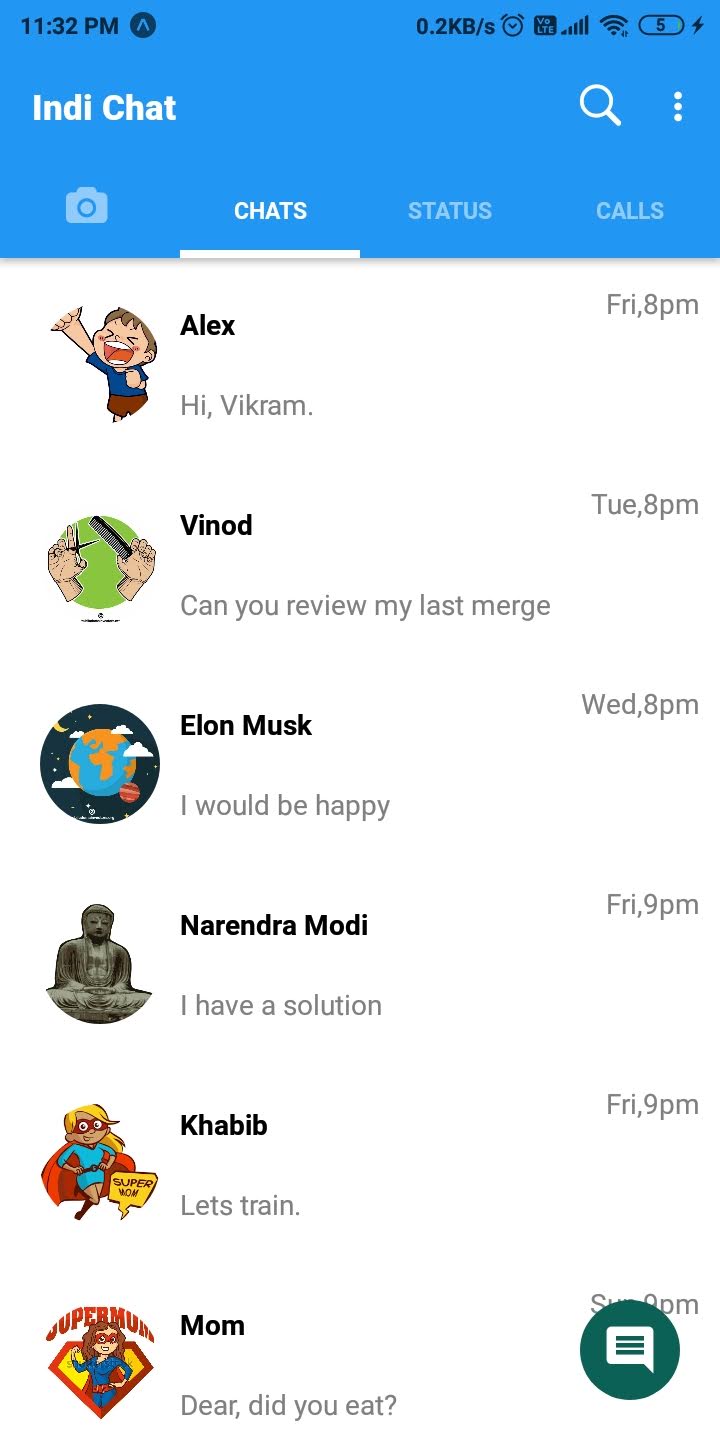Tap the Indi Chat app title
Image resolution: width=720 pixels, height=1440 pixels.
(x=104, y=108)
